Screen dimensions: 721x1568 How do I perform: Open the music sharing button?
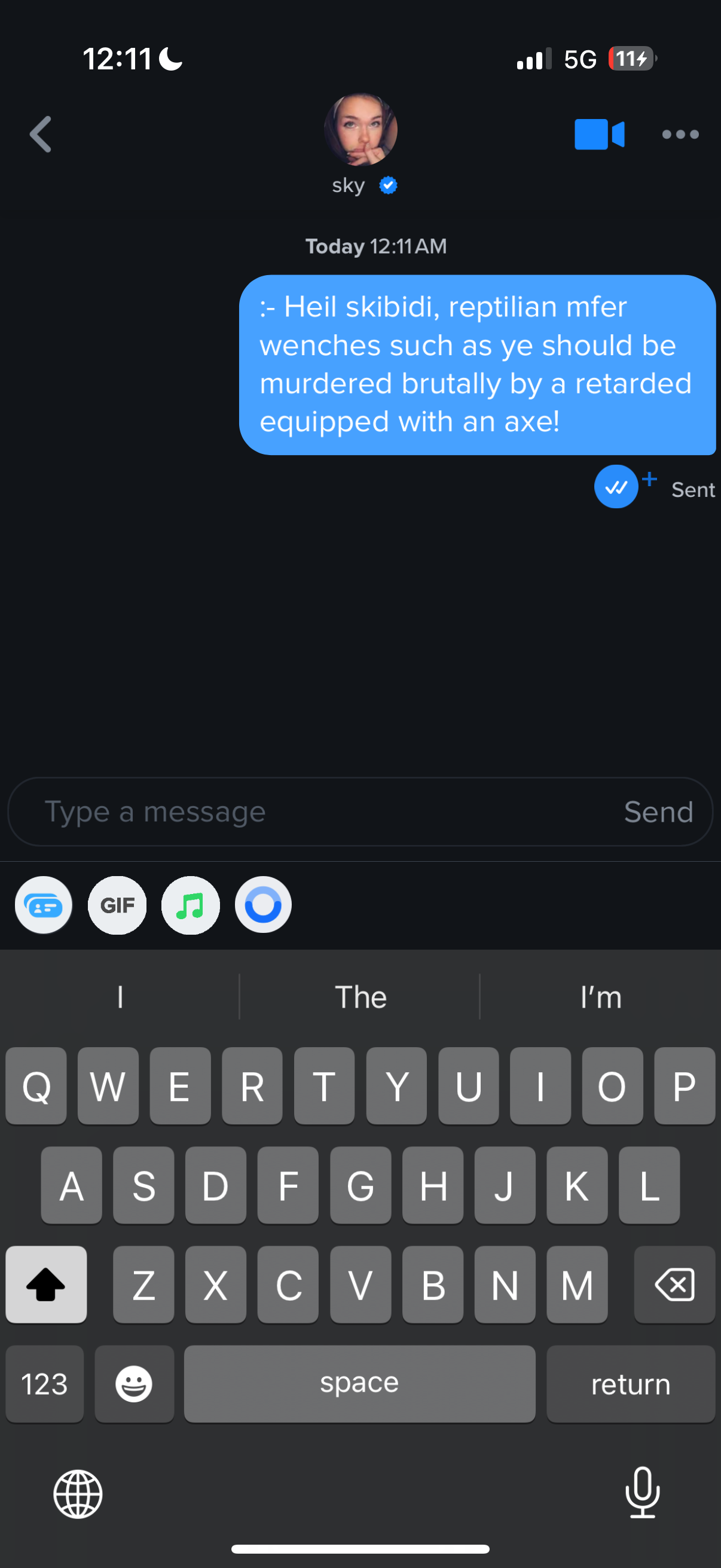point(191,905)
